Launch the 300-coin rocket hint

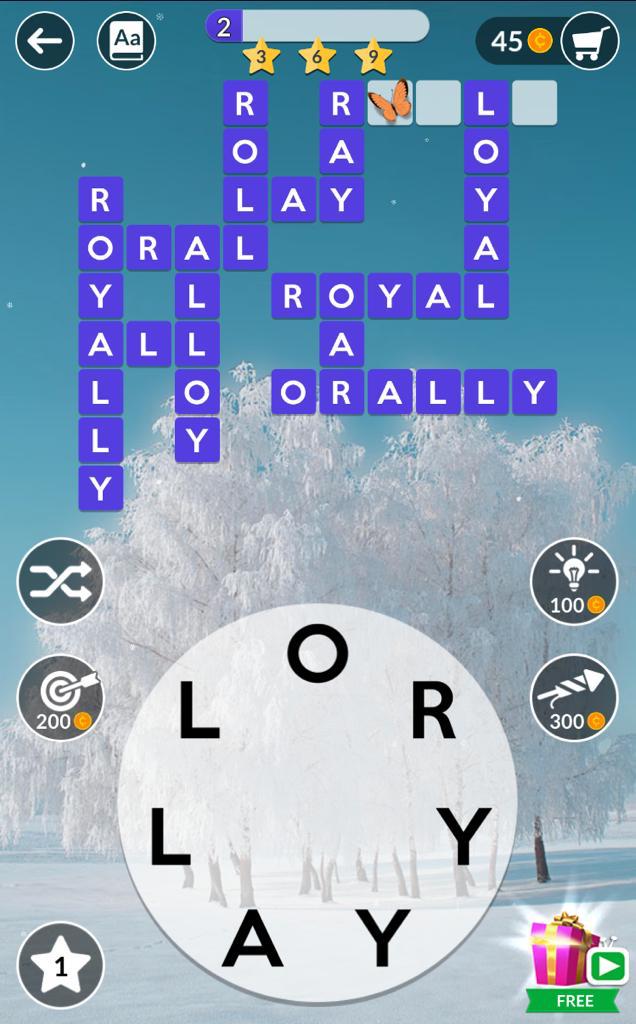click(574, 697)
